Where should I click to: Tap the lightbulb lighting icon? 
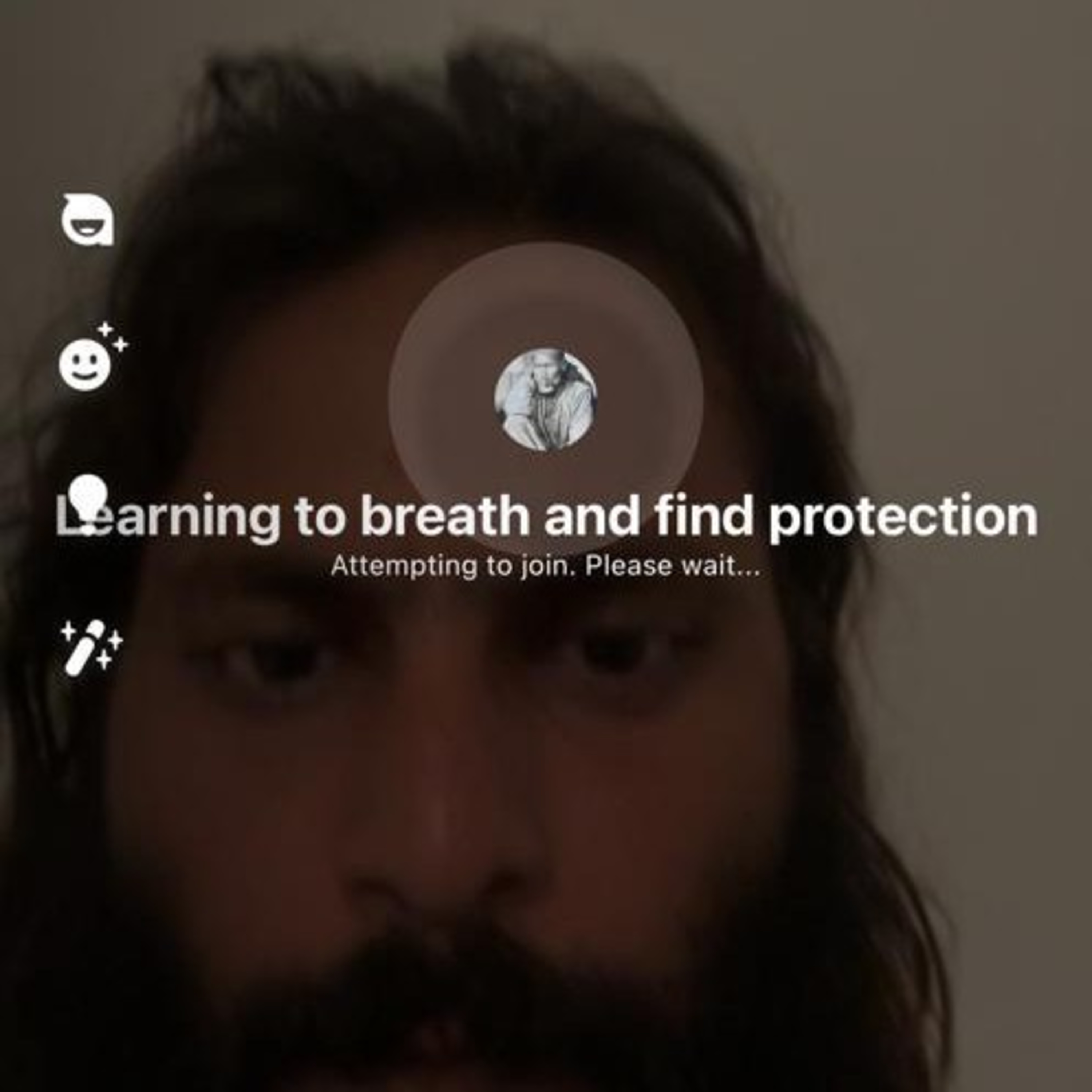88,500
